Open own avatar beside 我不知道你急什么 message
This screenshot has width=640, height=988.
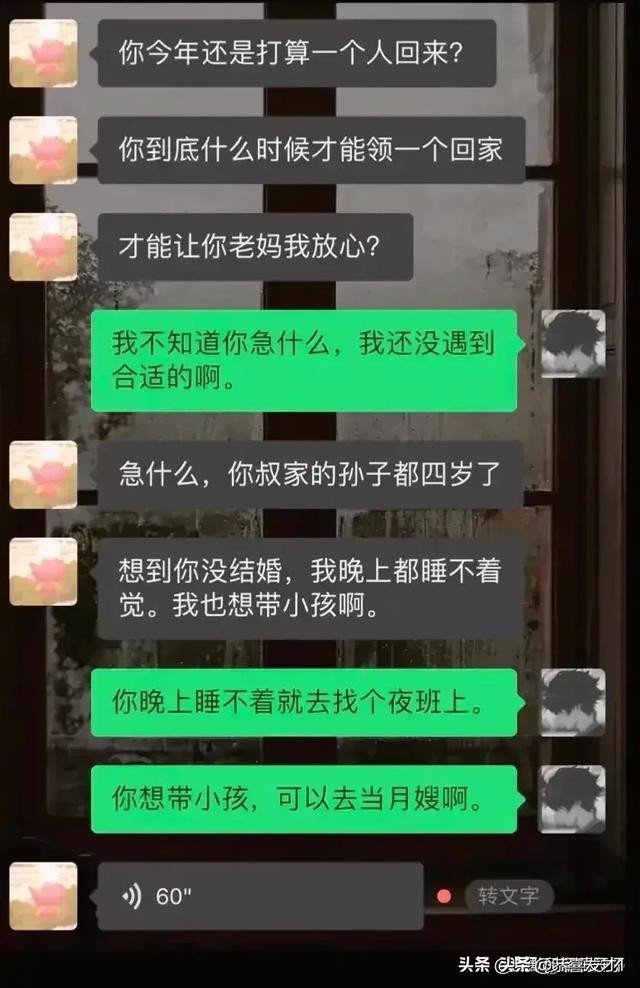[x=573, y=344]
